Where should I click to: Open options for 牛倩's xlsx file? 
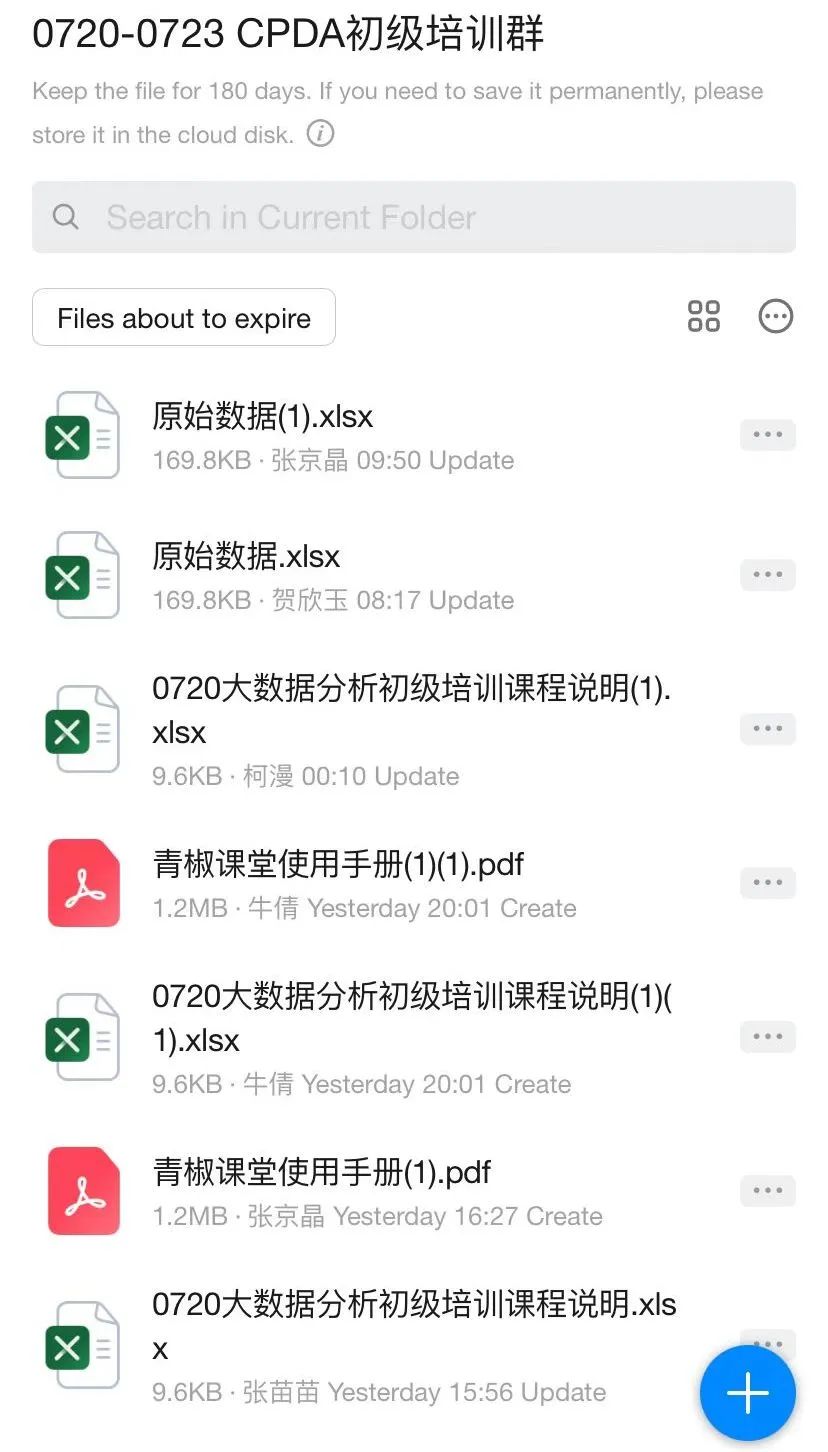767,1037
